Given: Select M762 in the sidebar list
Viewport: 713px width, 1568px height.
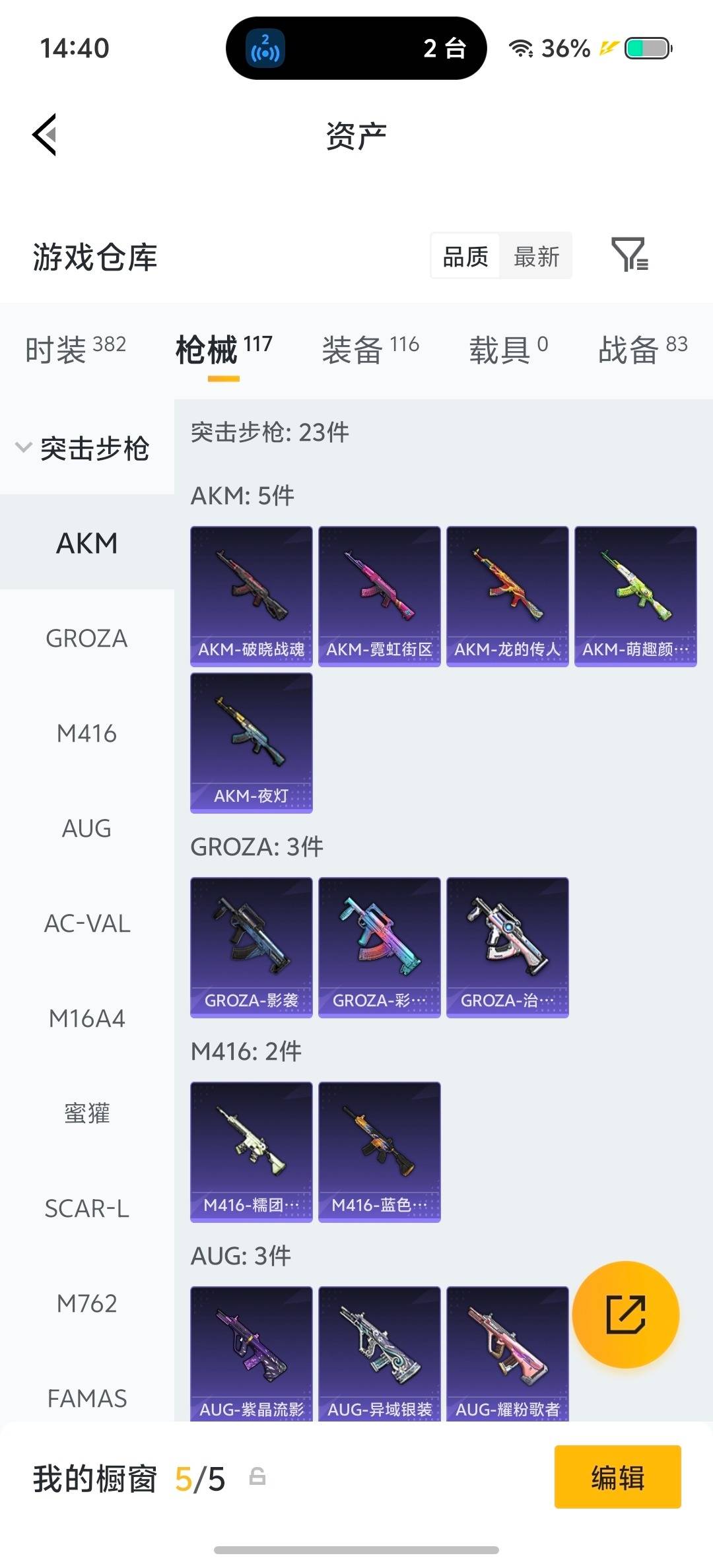Looking at the screenshot, I should (88, 1303).
